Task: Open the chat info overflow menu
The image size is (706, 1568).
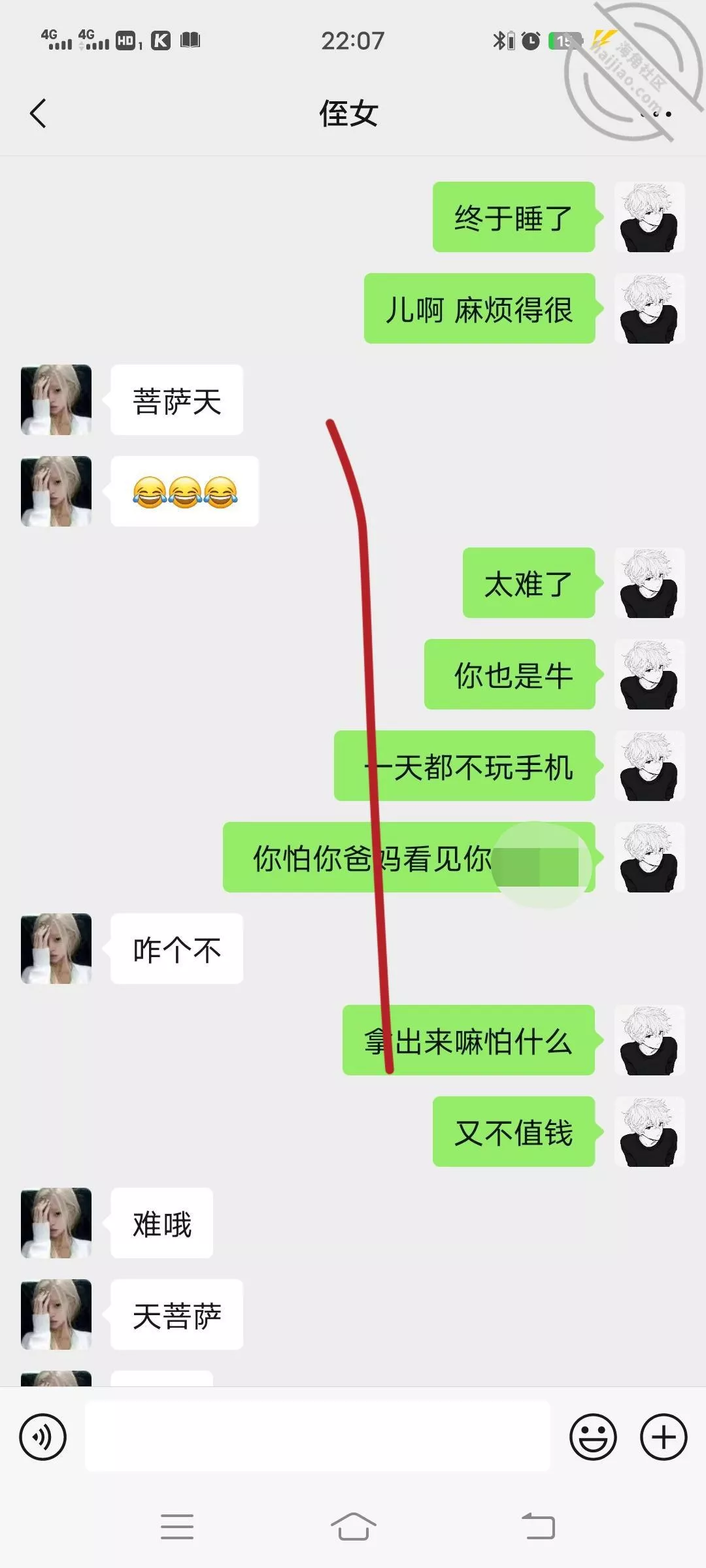Action: point(656,114)
